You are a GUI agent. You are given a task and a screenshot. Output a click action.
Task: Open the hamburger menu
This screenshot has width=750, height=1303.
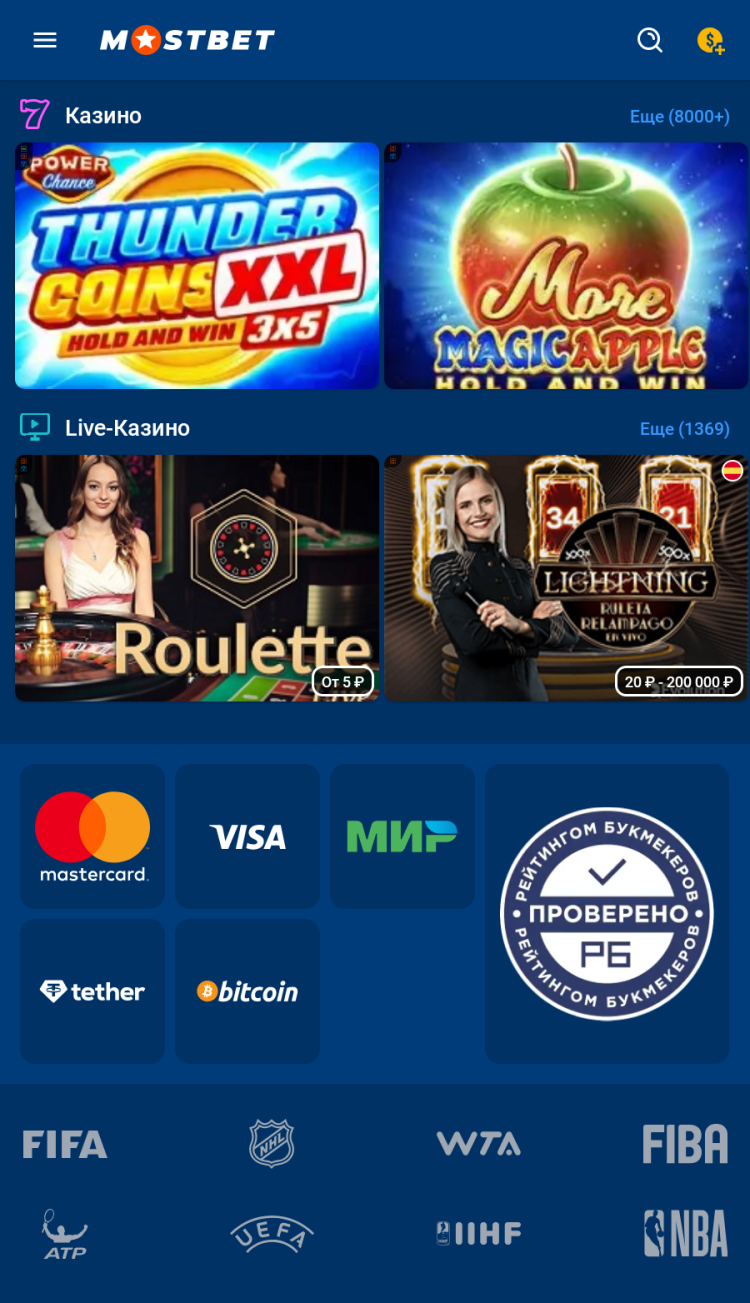45,40
